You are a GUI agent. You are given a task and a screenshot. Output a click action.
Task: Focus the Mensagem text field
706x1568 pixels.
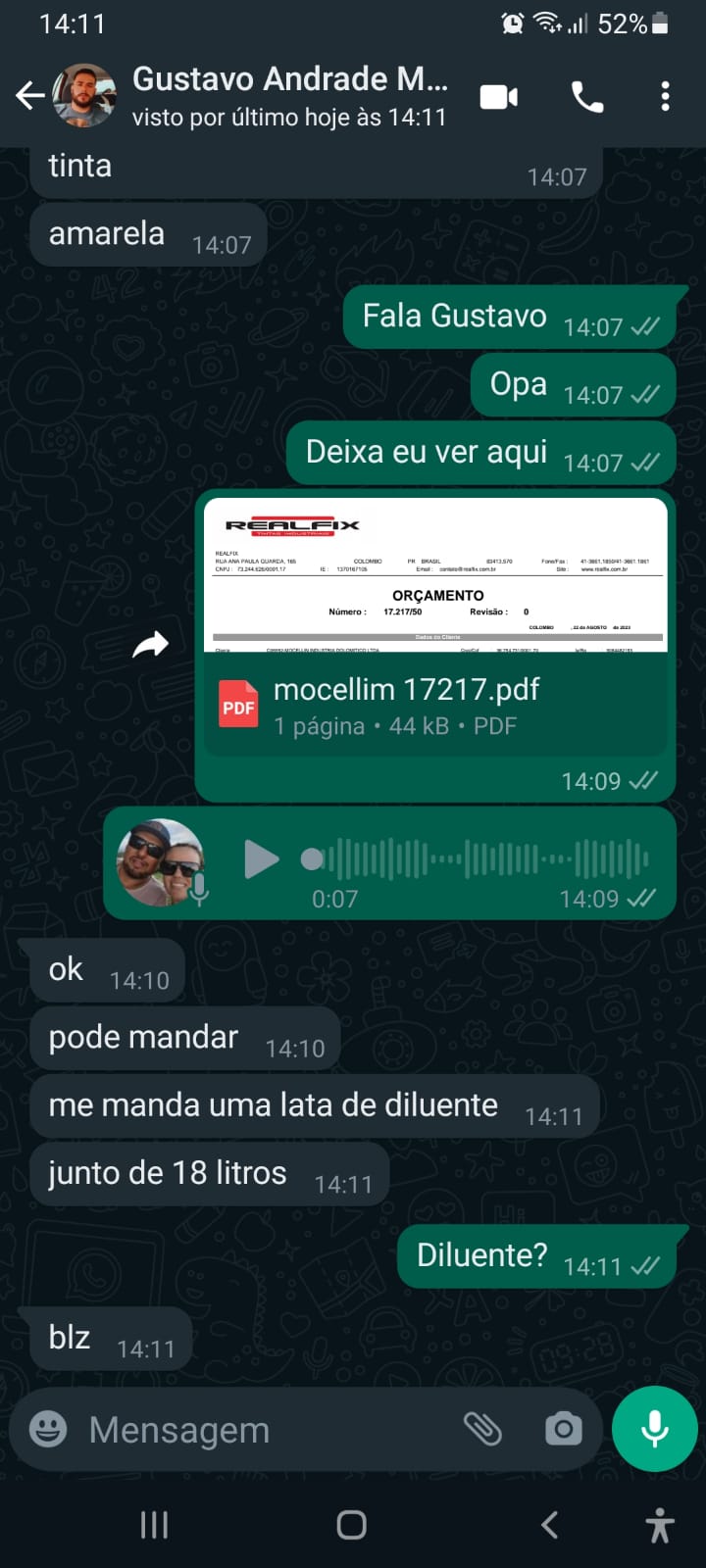click(x=265, y=1430)
